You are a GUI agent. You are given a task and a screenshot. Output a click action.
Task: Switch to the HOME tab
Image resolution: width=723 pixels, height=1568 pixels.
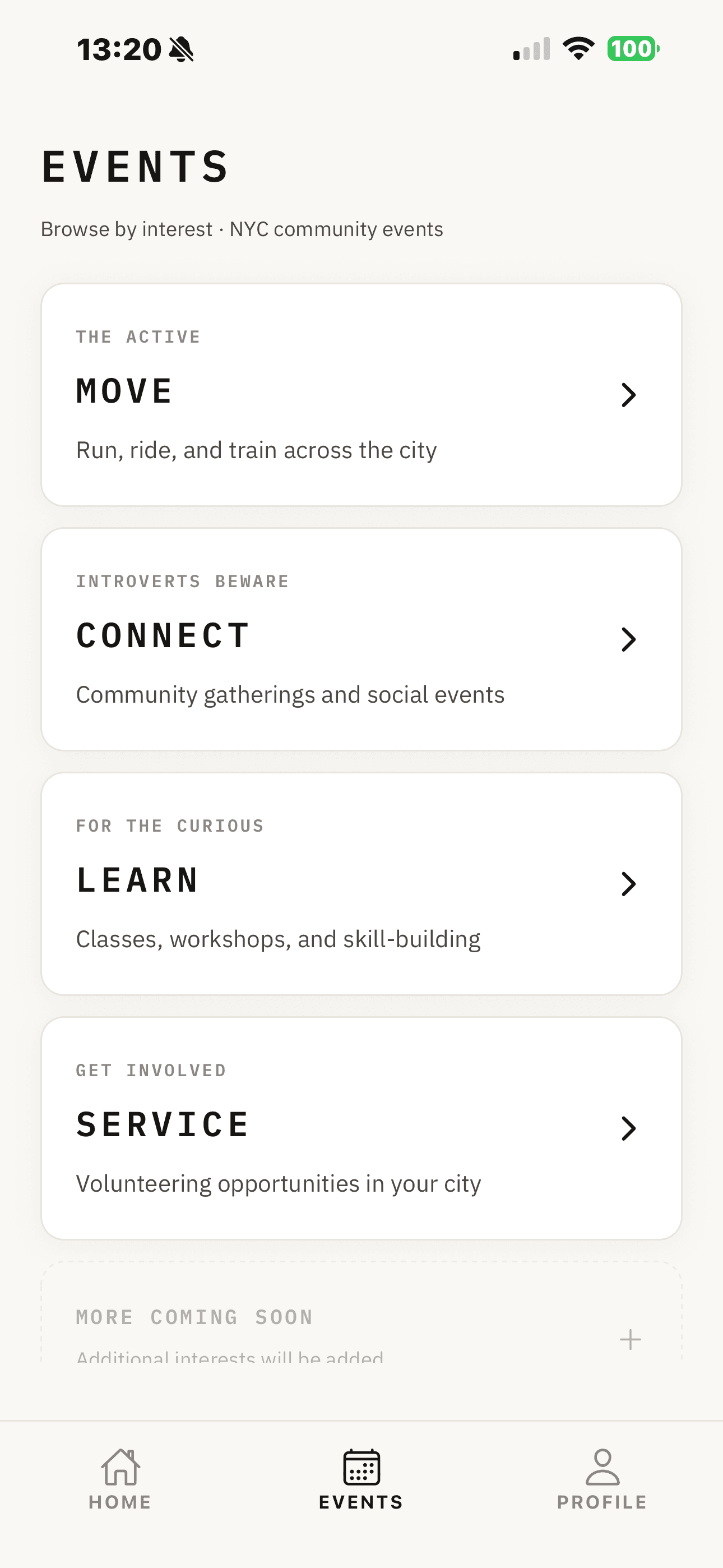coord(119,1485)
